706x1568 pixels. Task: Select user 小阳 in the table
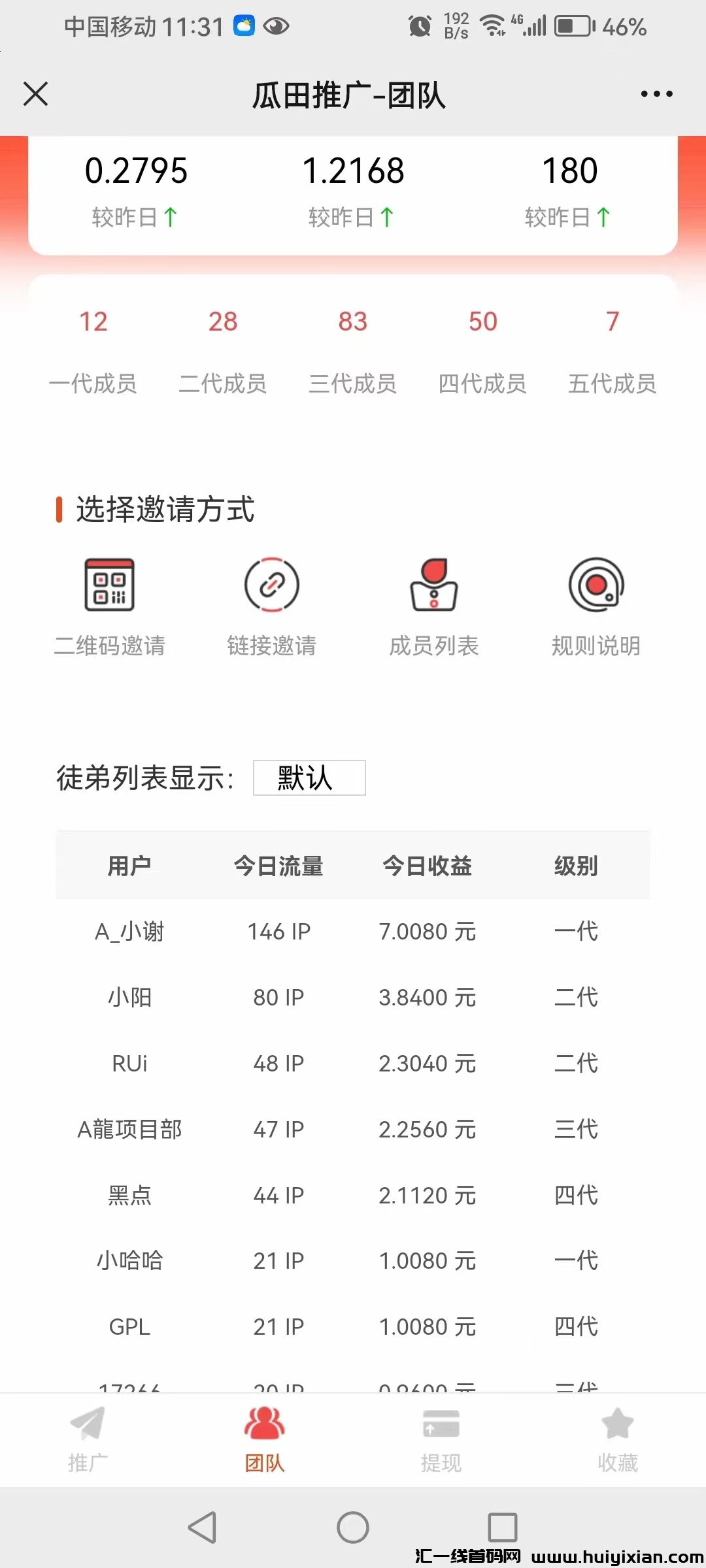[130, 998]
